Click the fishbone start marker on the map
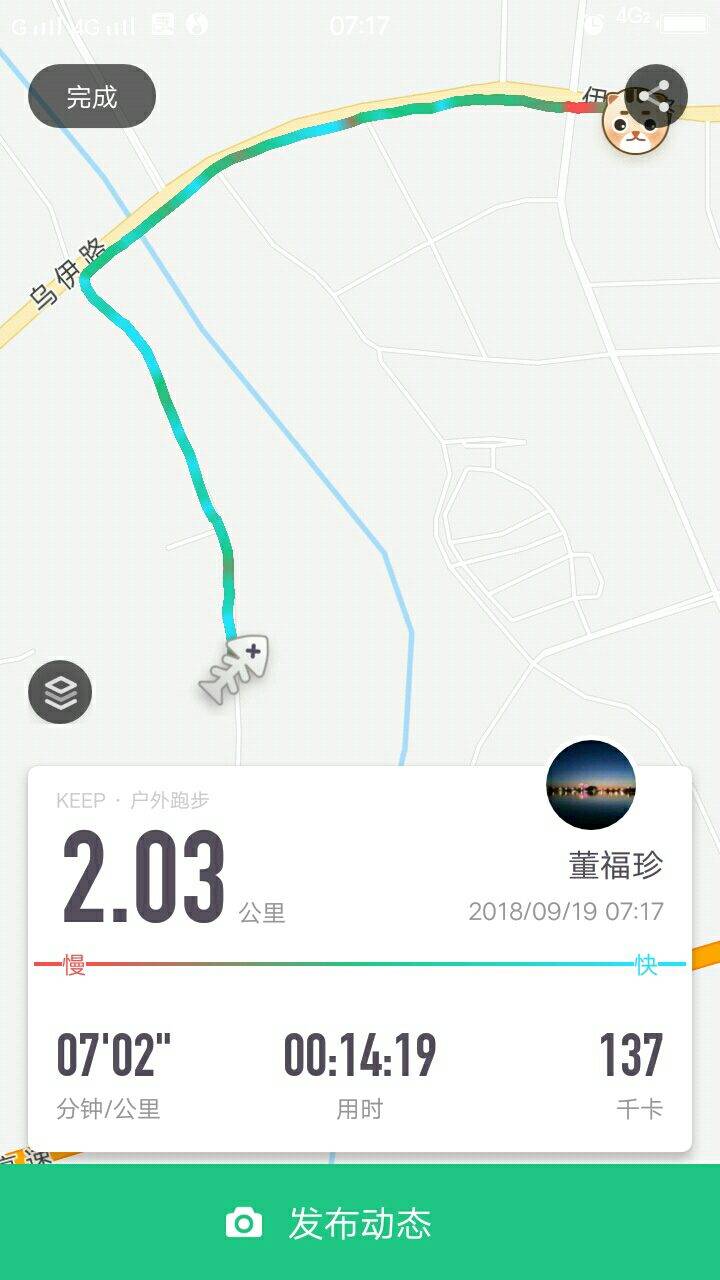The image size is (720, 1280). (x=228, y=672)
